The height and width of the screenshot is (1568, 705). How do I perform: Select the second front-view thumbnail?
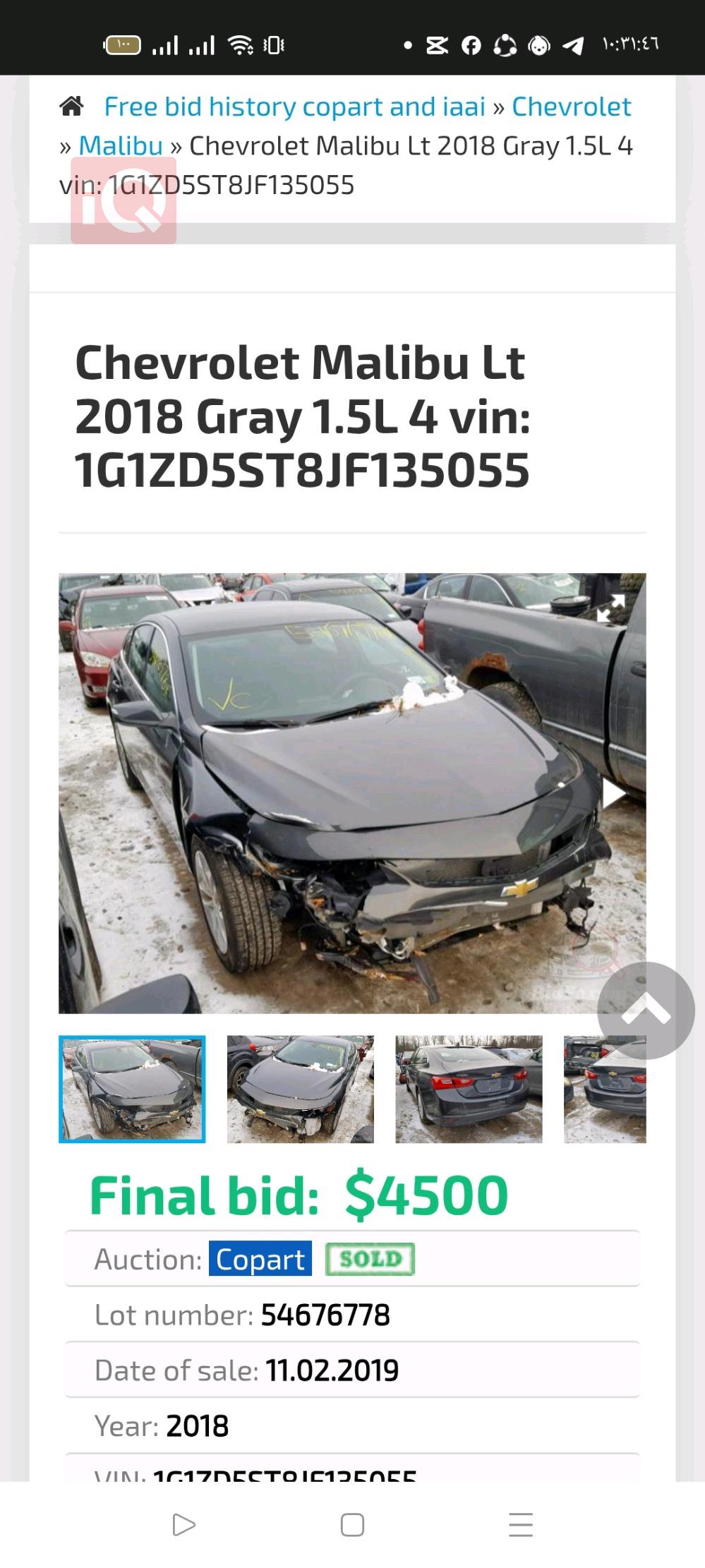point(300,1089)
